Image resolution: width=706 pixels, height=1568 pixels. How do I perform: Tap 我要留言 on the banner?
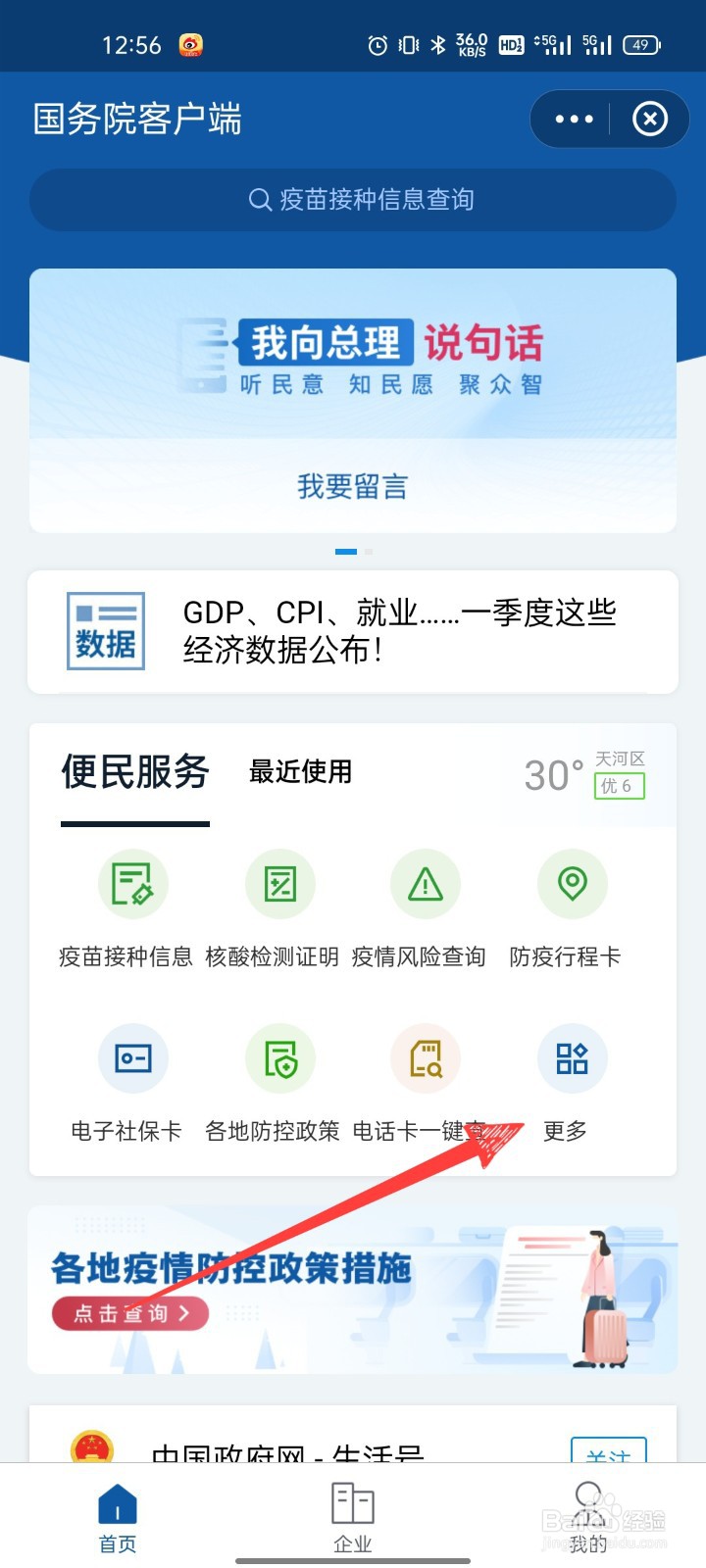point(352,487)
